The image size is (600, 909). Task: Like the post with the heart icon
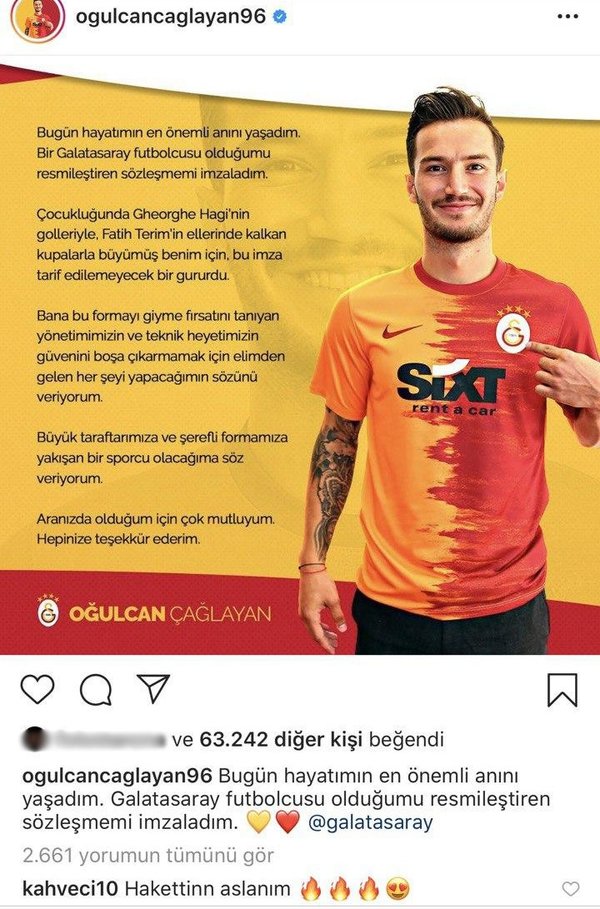[37, 689]
